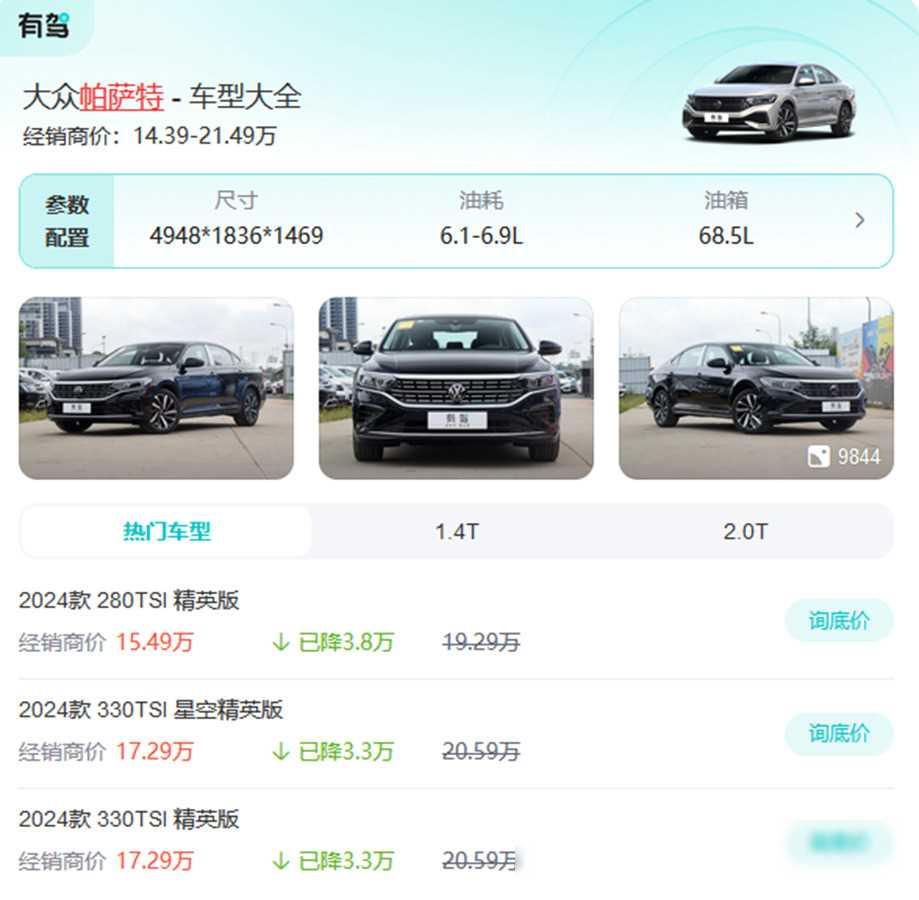Expand the 参数配置 chevron arrow
The width and height of the screenshot is (919, 900).
pyautogui.click(x=859, y=221)
